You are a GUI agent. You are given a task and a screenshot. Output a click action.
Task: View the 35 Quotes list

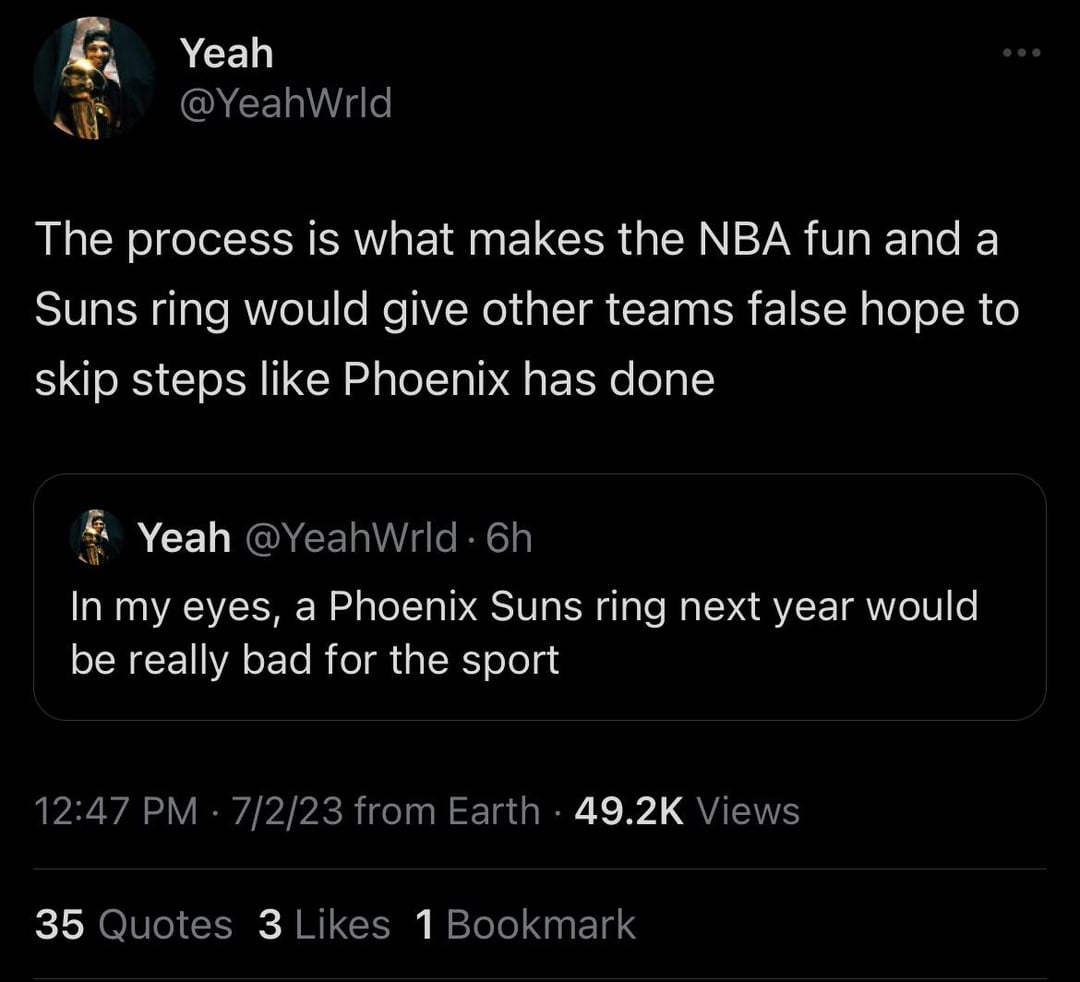pos(133,924)
